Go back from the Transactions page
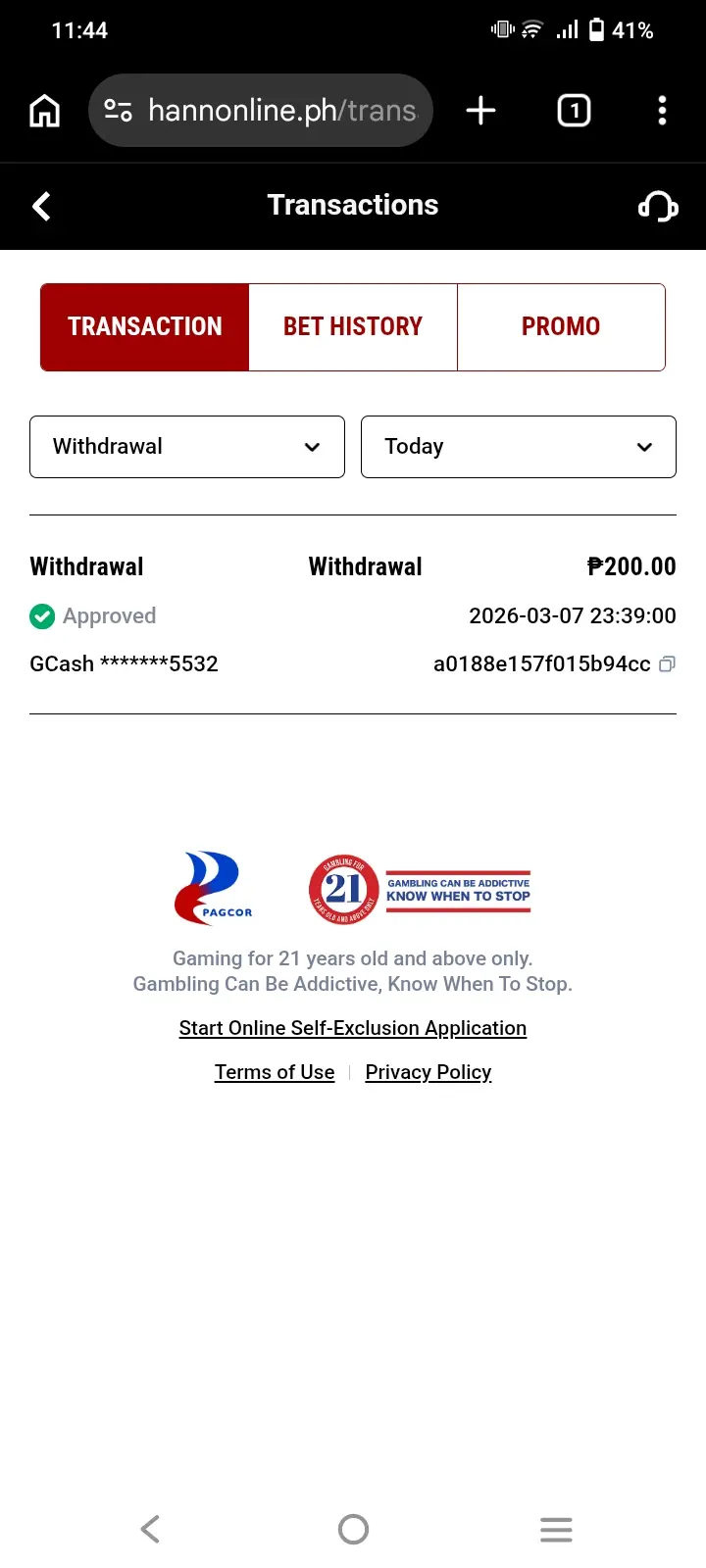 [x=41, y=207]
